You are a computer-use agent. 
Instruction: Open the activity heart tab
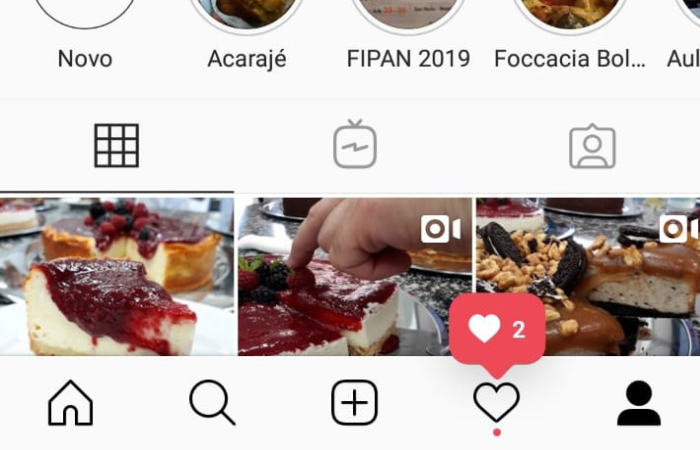click(x=497, y=403)
